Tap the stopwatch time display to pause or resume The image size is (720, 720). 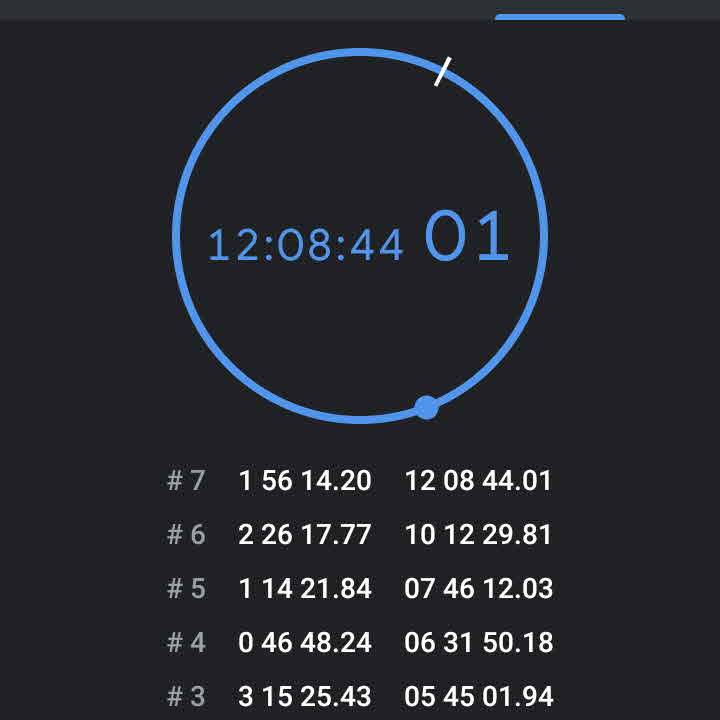[x=358, y=240]
